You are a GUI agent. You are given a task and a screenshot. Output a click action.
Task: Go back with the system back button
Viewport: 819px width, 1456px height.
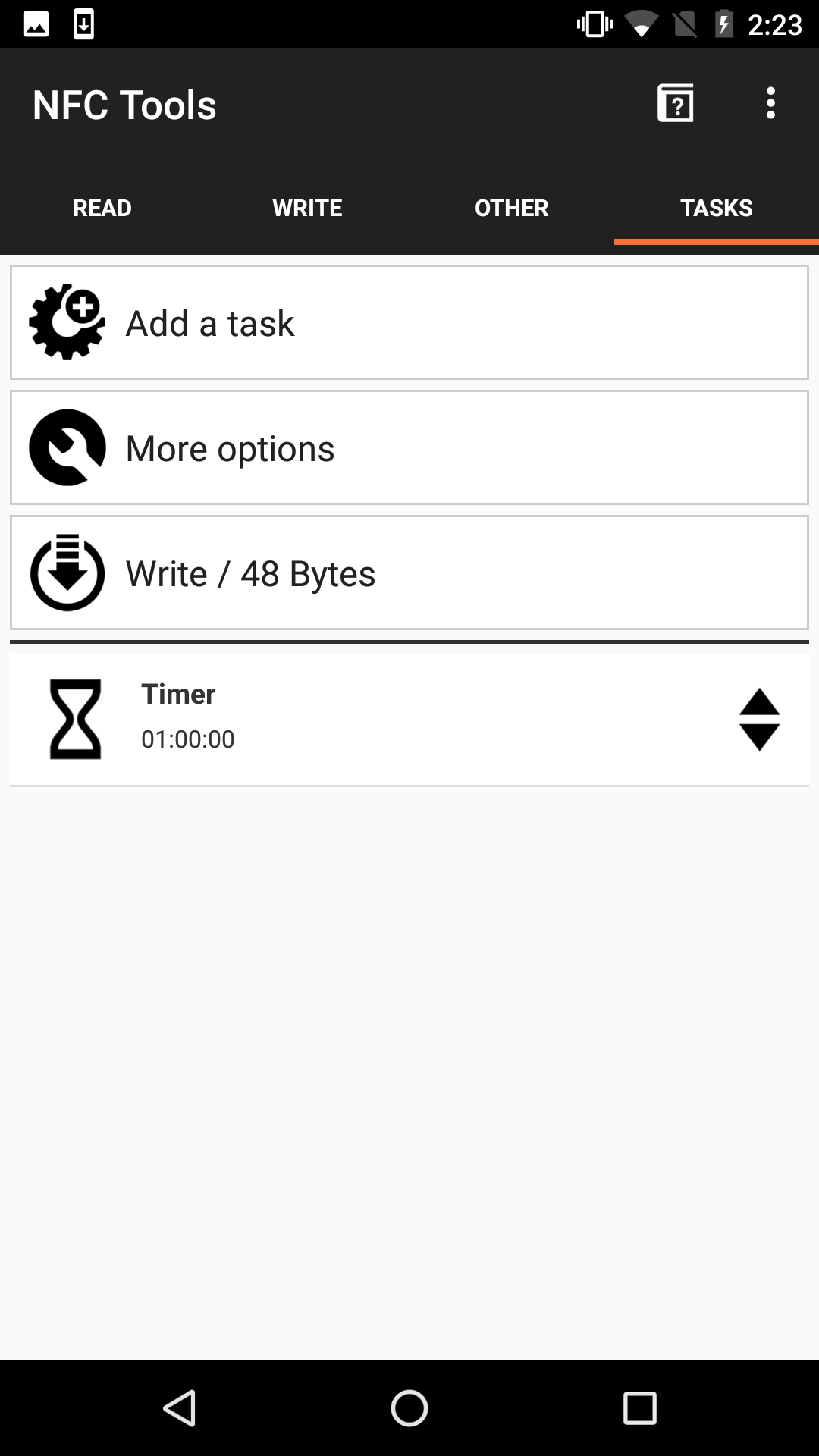(180, 1408)
